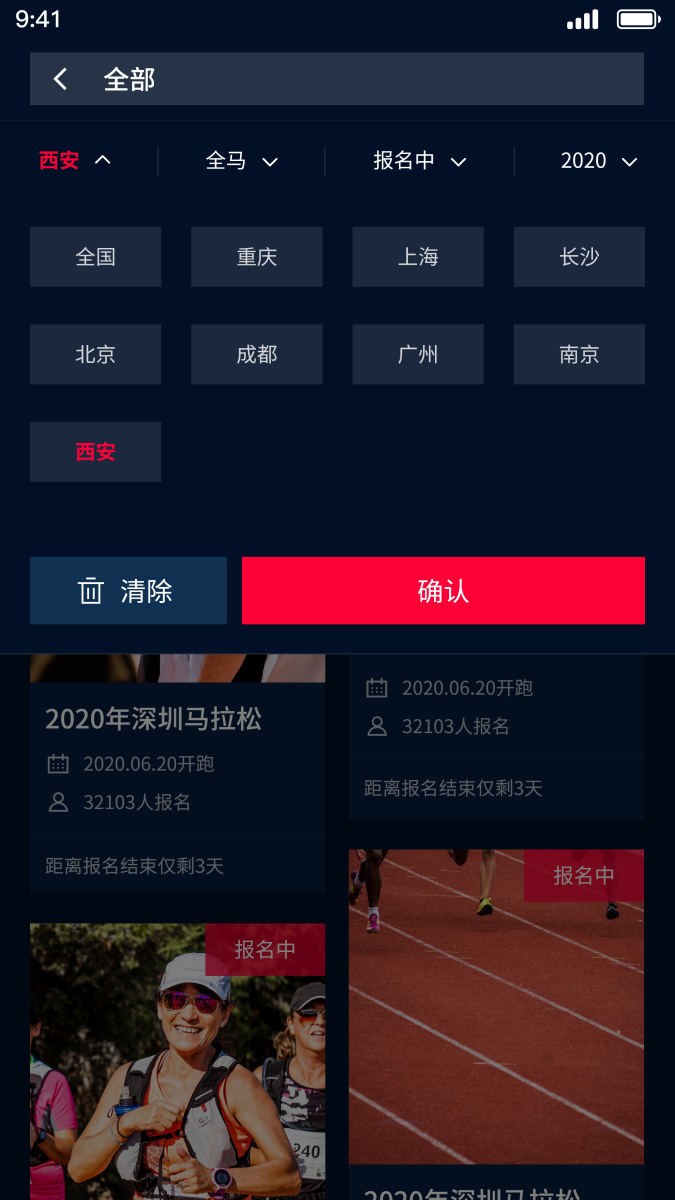Viewport: 675px width, 1200px height.
Task: Choose 上海 as the city
Action: pyautogui.click(x=418, y=257)
